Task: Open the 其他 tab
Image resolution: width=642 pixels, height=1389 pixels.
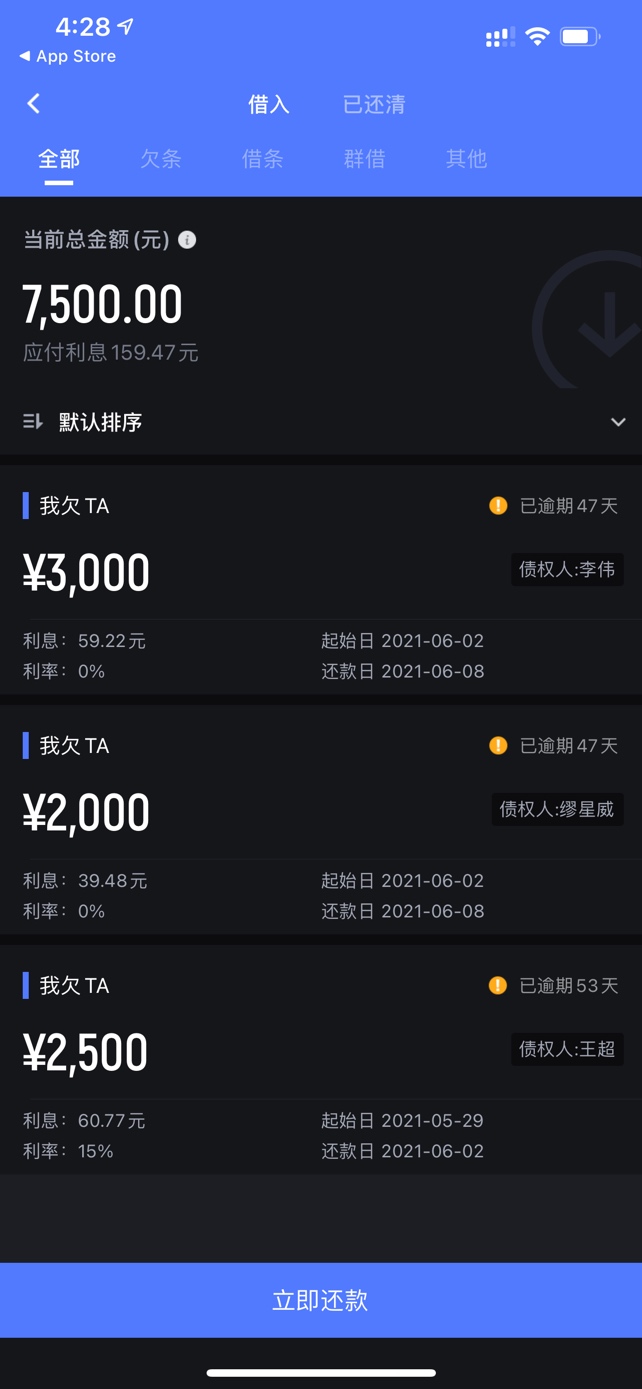Action: tap(467, 159)
